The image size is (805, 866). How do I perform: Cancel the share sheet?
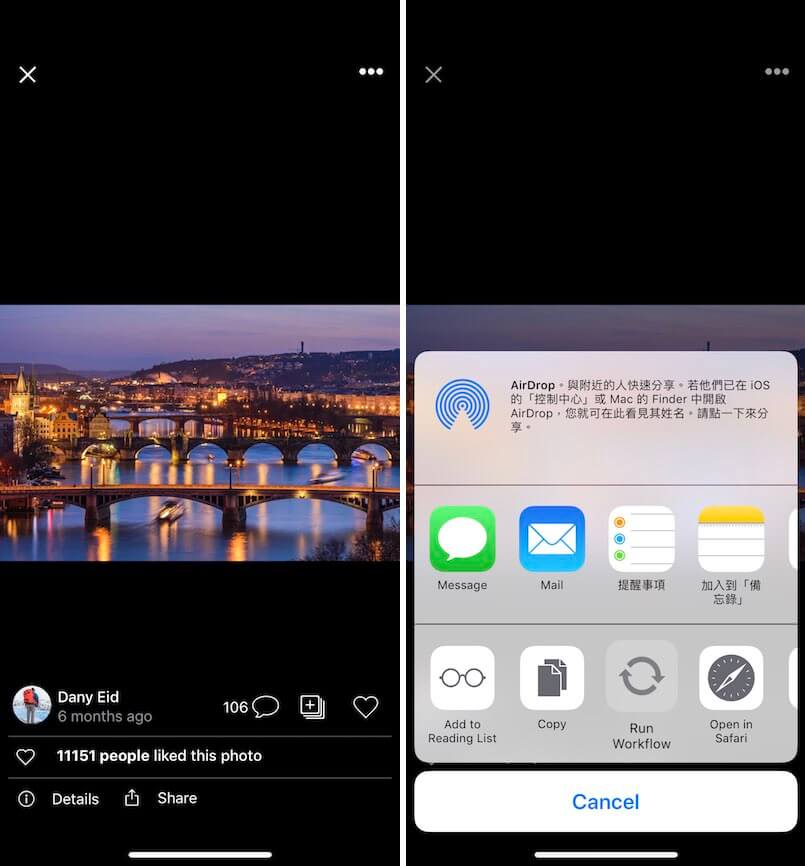tap(605, 802)
